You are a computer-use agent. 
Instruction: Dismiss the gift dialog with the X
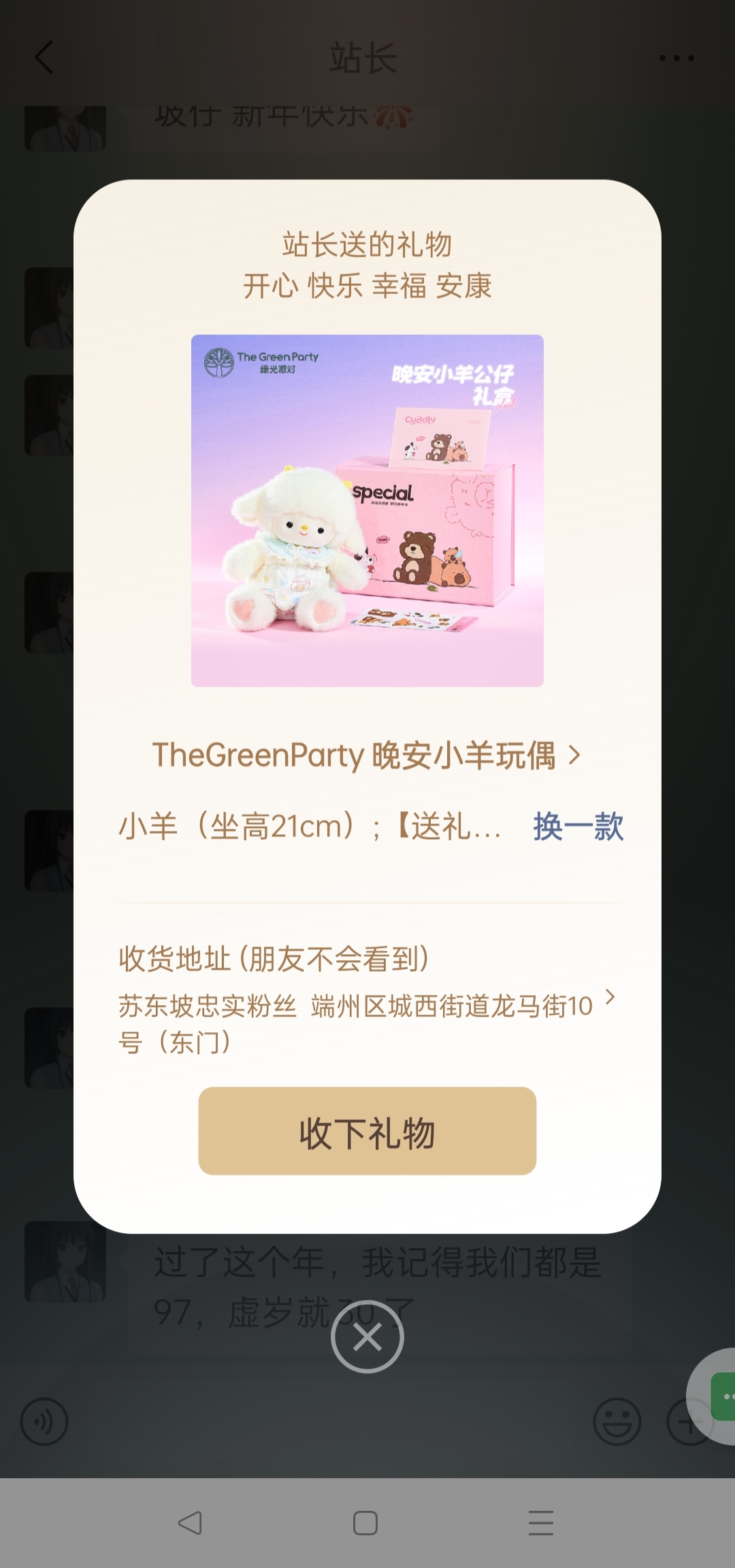pos(367,1337)
